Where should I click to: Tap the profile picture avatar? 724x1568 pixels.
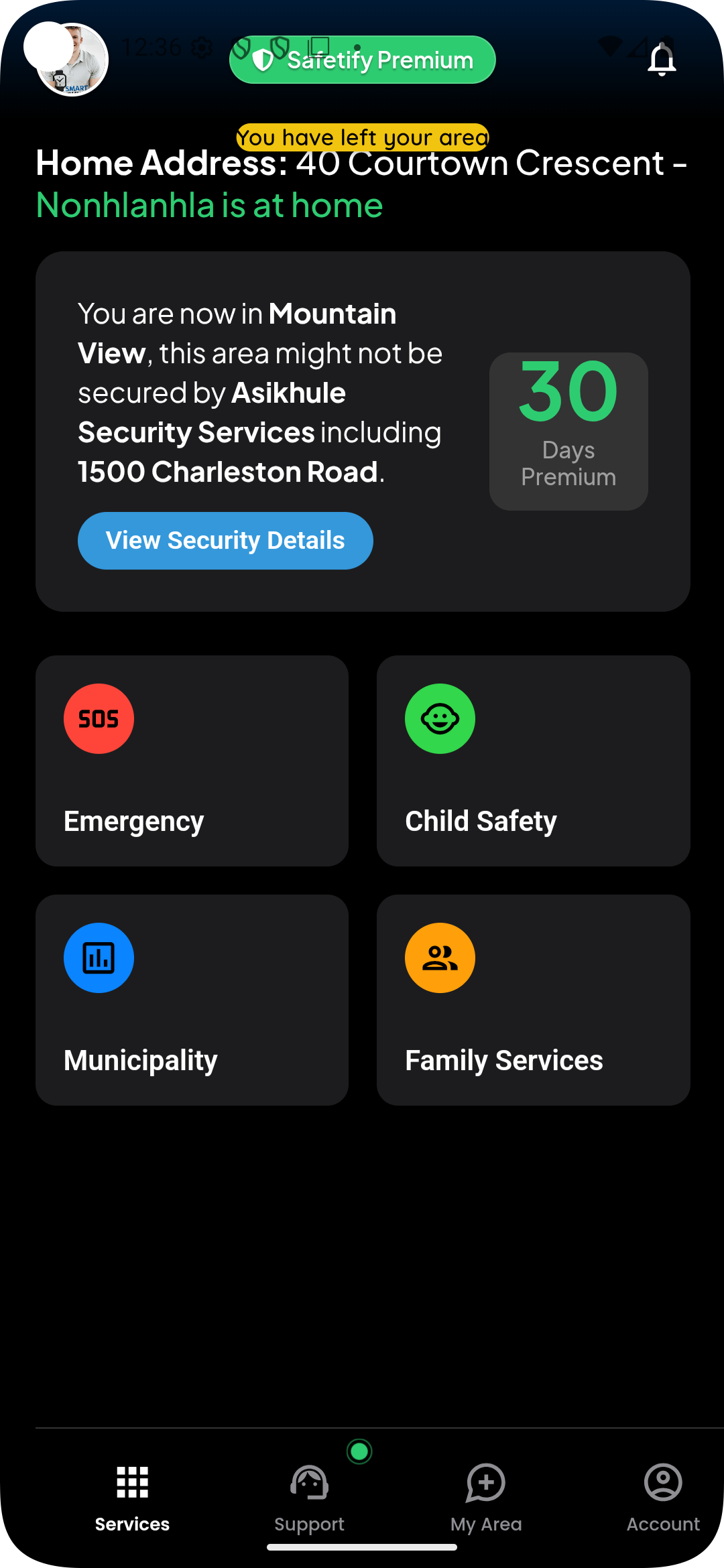(x=72, y=60)
